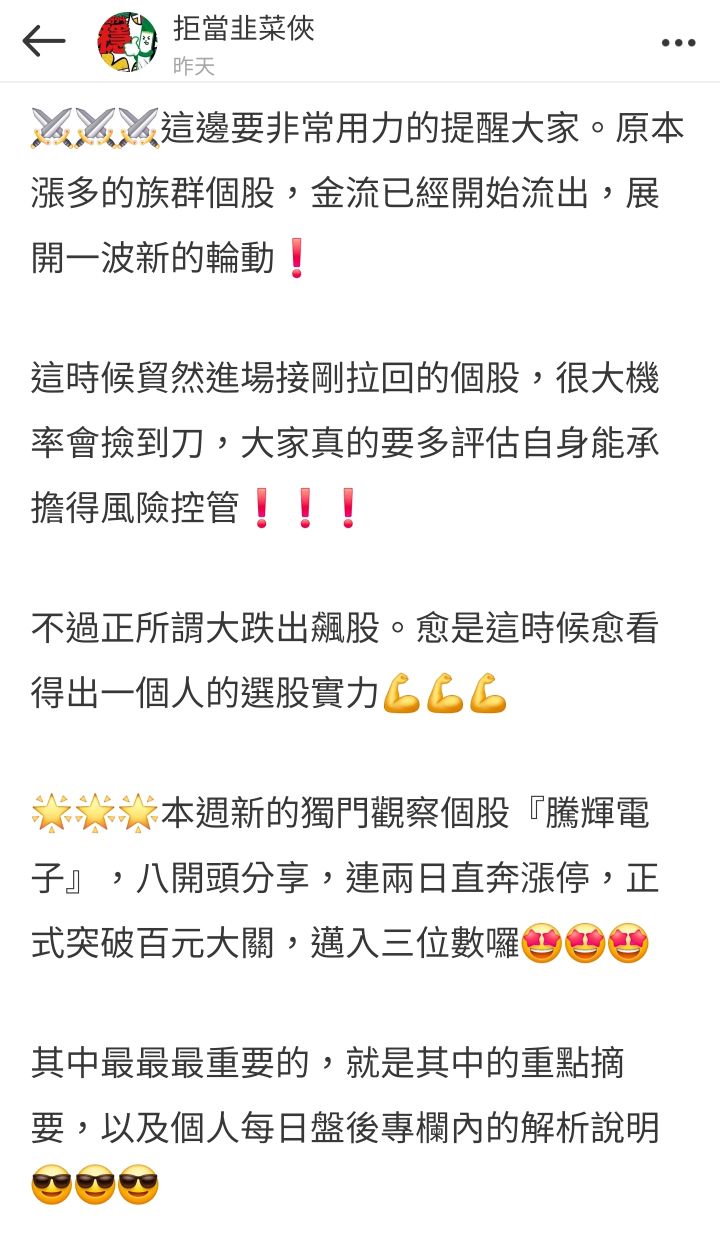Viewport: 720px width, 1245px height.
Task: Open author name 拒當韭菜俠
Action: coord(244,28)
